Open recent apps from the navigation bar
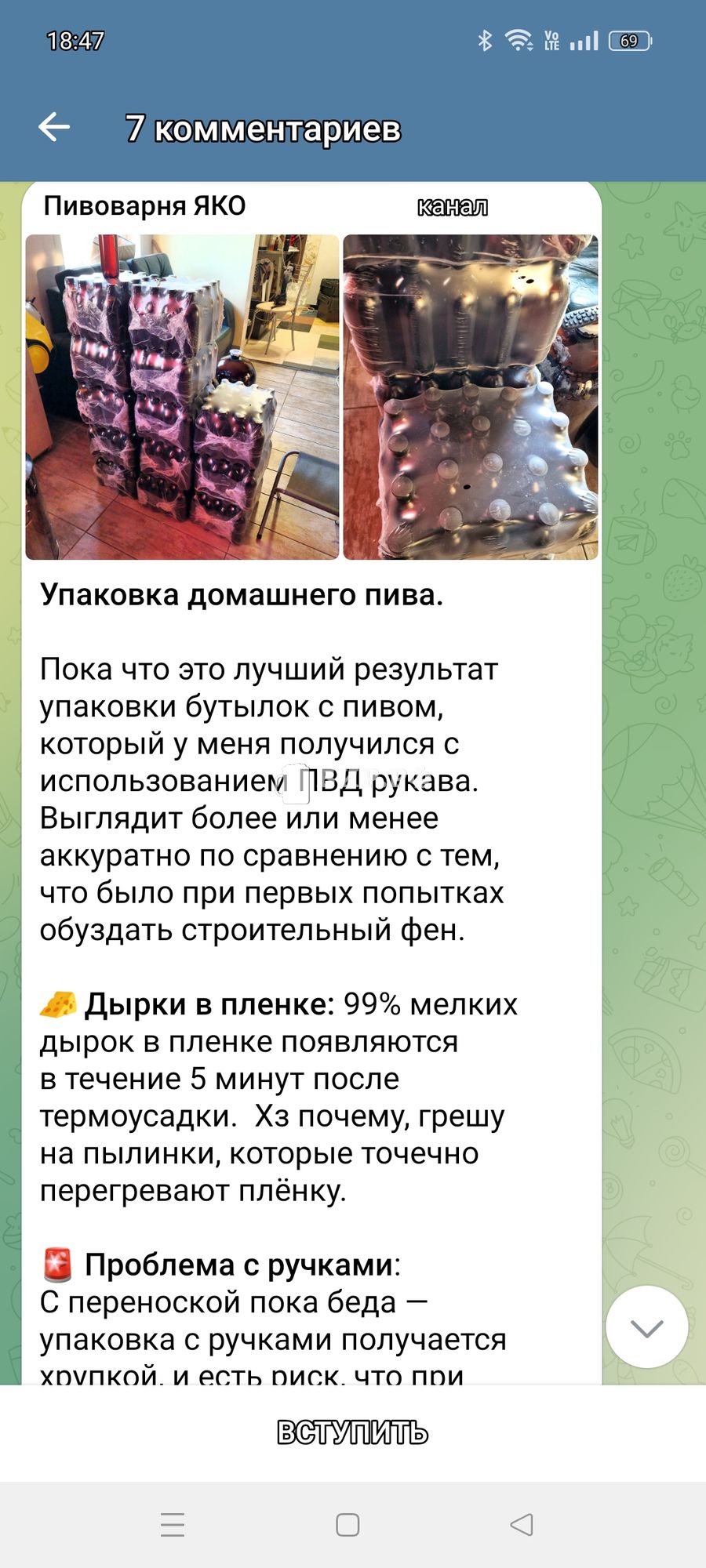This screenshot has height=1568, width=706. (173, 1524)
